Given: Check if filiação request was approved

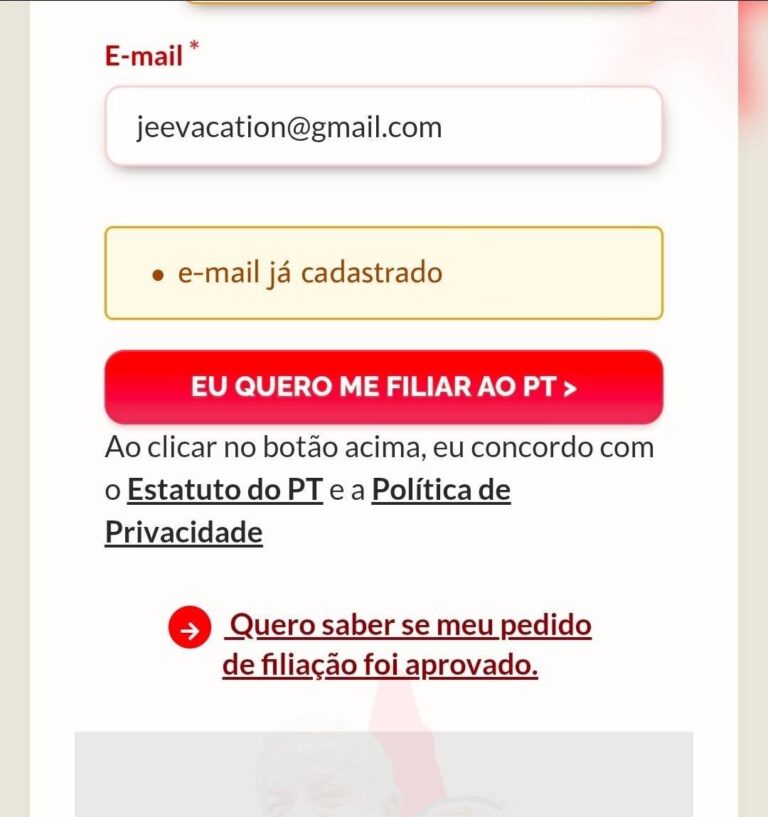Looking at the screenshot, I should [x=408, y=645].
